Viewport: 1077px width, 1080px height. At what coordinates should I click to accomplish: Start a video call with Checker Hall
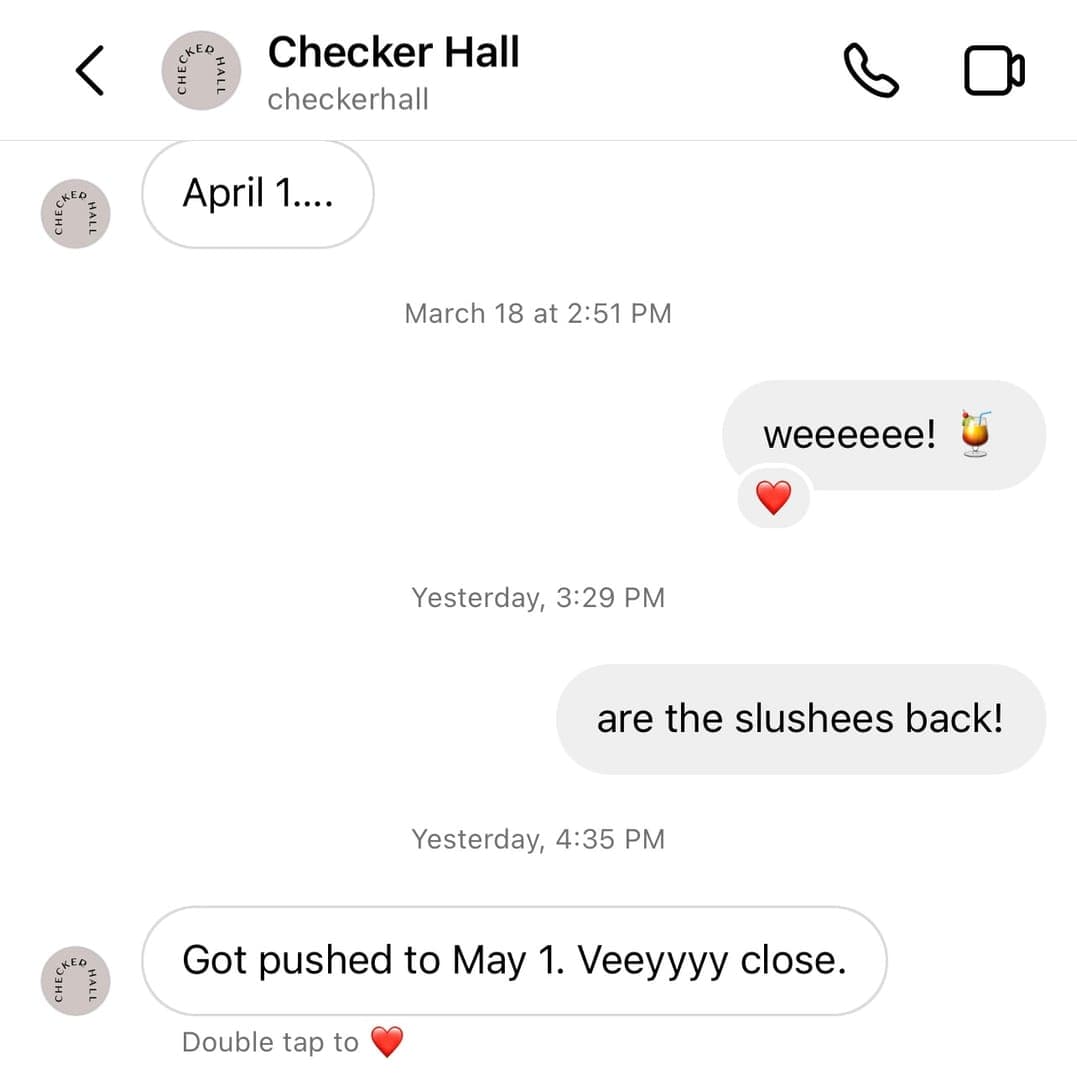tap(994, 72)
